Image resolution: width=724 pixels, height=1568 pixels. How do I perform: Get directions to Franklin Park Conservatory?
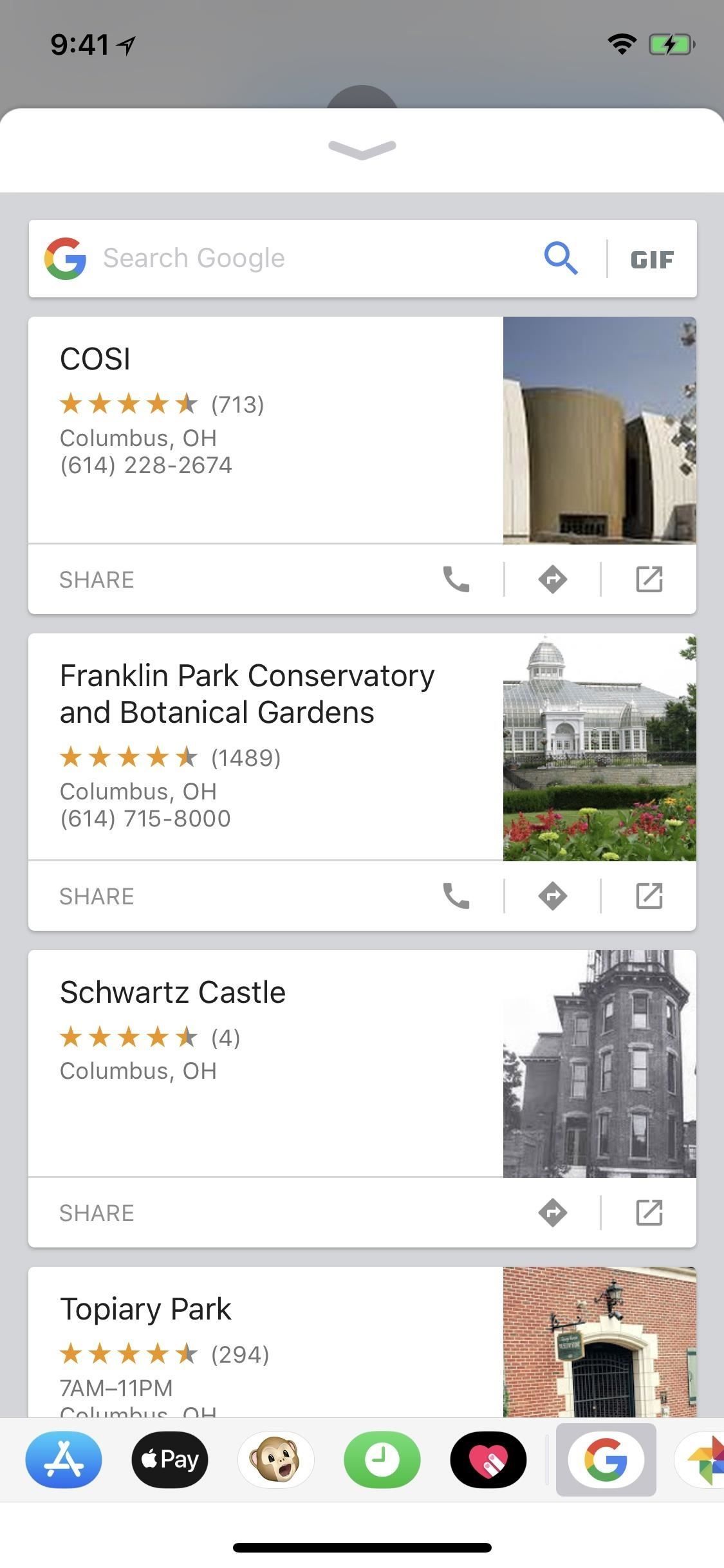click(552, 896)
